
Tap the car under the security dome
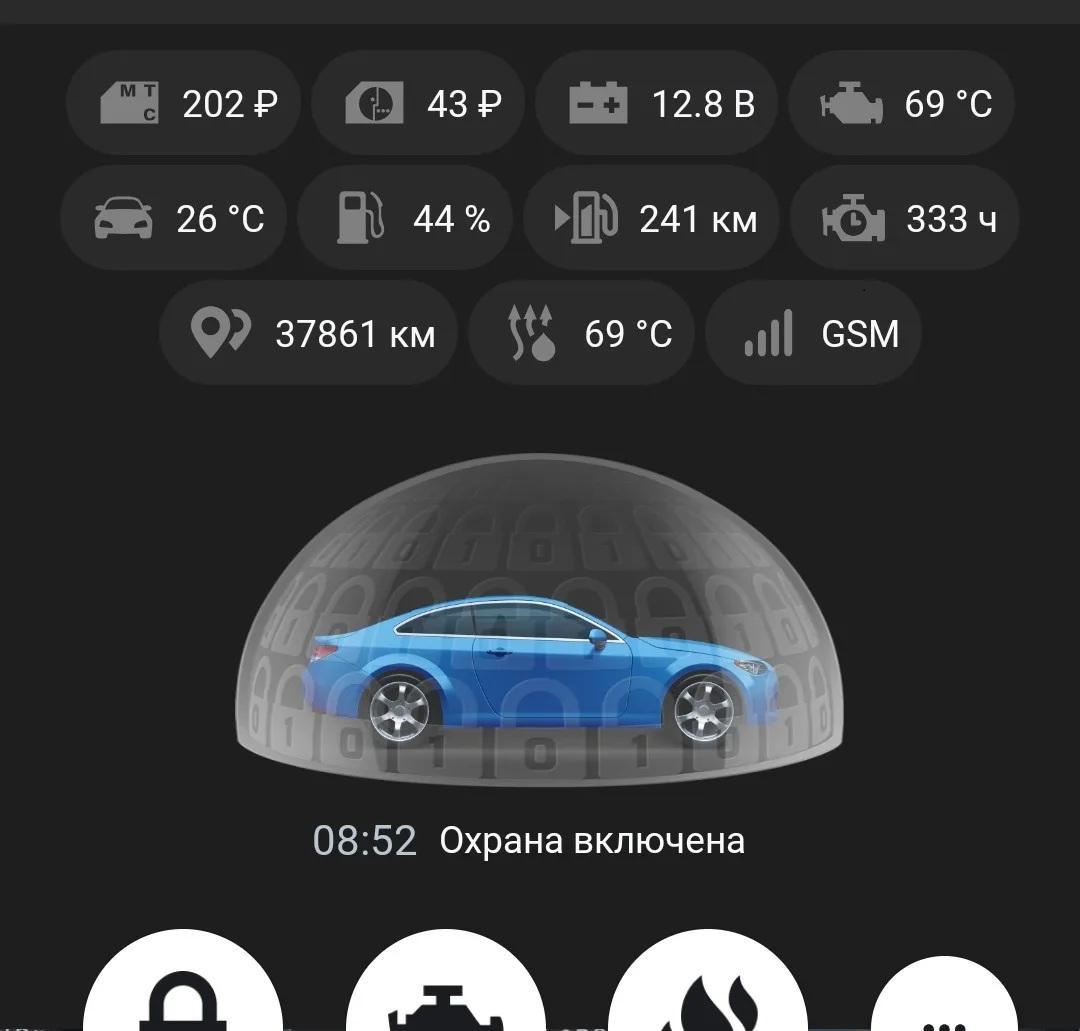(540, 665)
